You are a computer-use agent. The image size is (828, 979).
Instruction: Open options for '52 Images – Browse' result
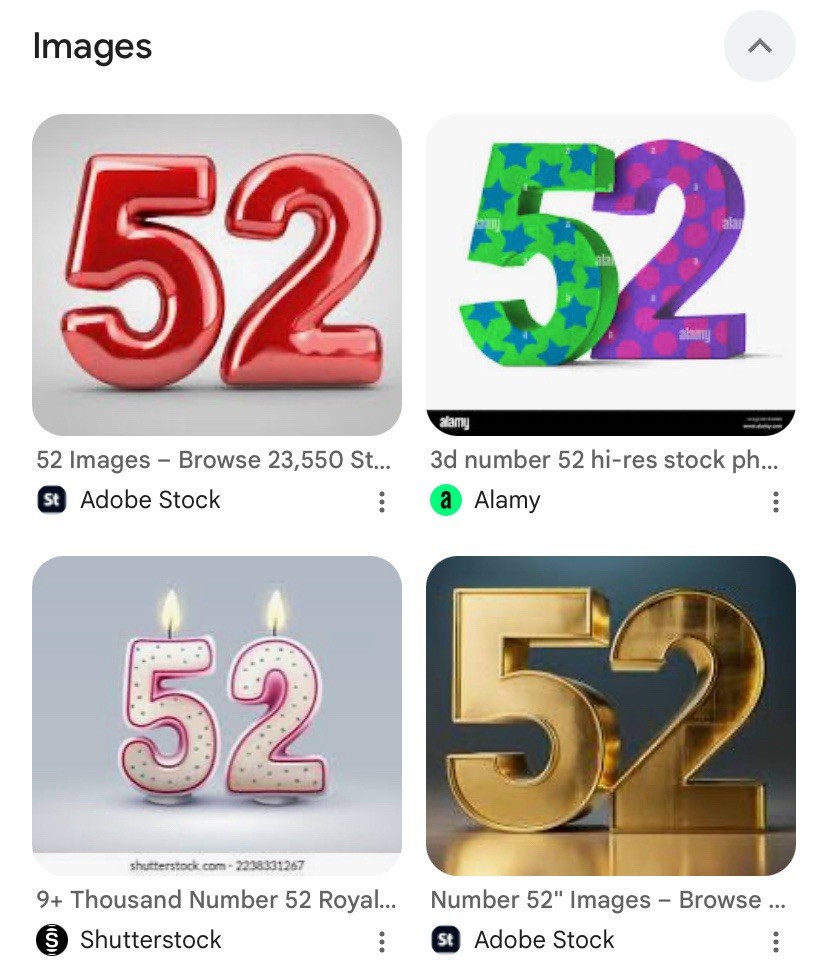coord(381,502)
